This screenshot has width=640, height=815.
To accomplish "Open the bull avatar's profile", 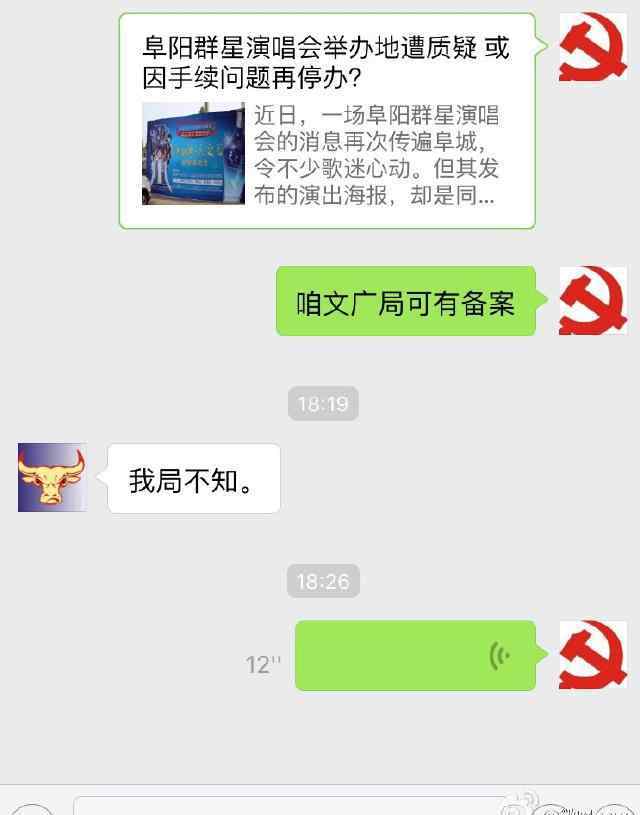I will pyautogui.click(x=52, y=478).
